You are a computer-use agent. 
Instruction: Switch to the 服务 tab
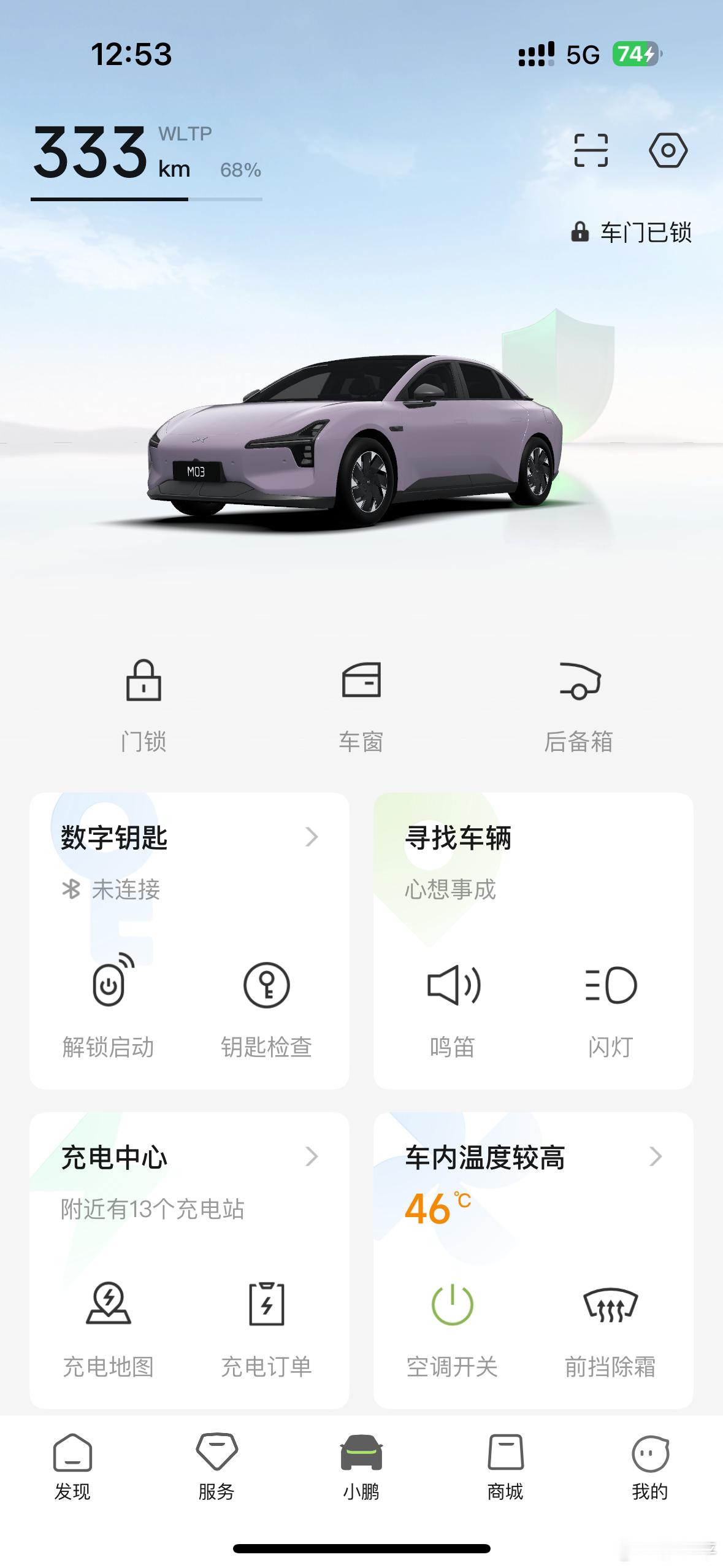point(216,1467)
